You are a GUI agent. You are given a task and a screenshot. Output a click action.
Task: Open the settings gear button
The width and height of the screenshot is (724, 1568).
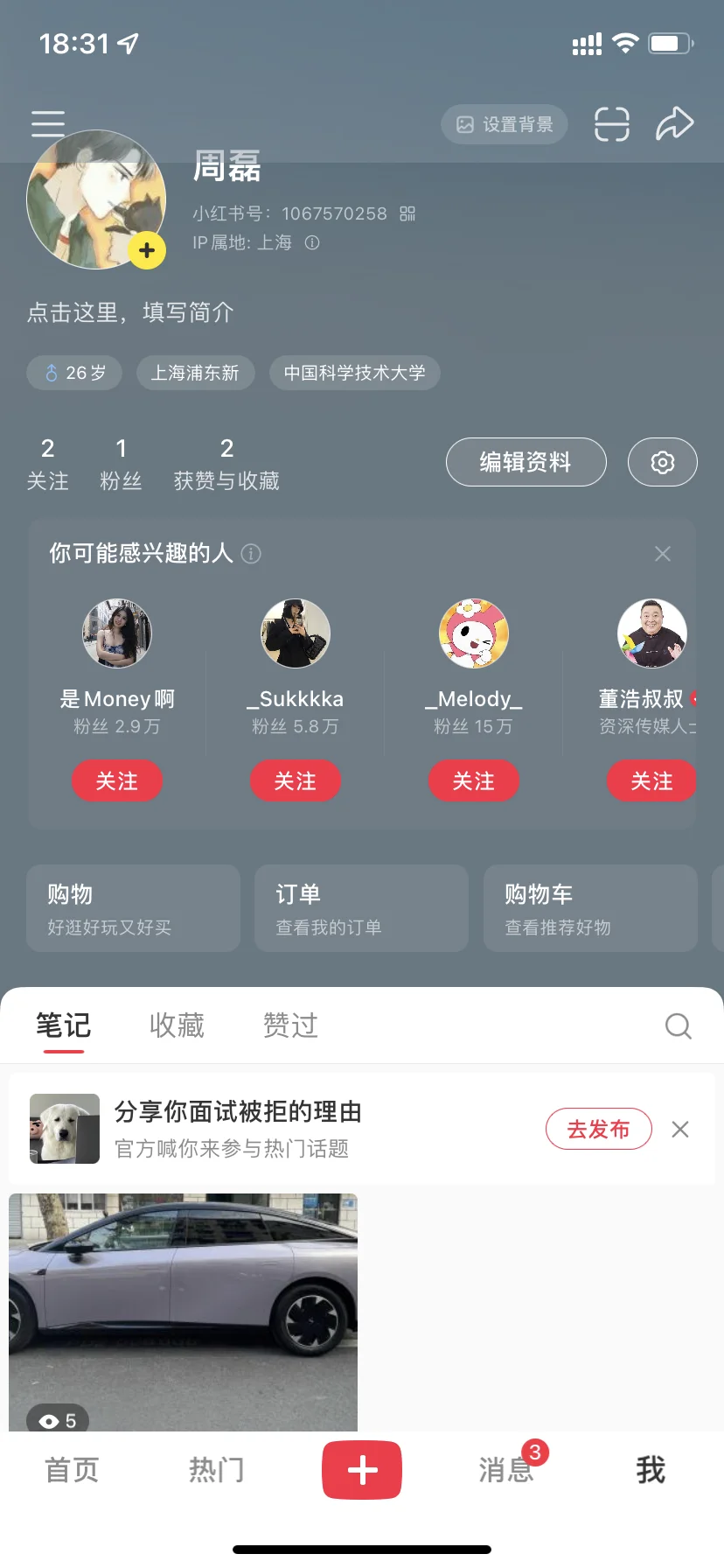(x=662, y=462)
